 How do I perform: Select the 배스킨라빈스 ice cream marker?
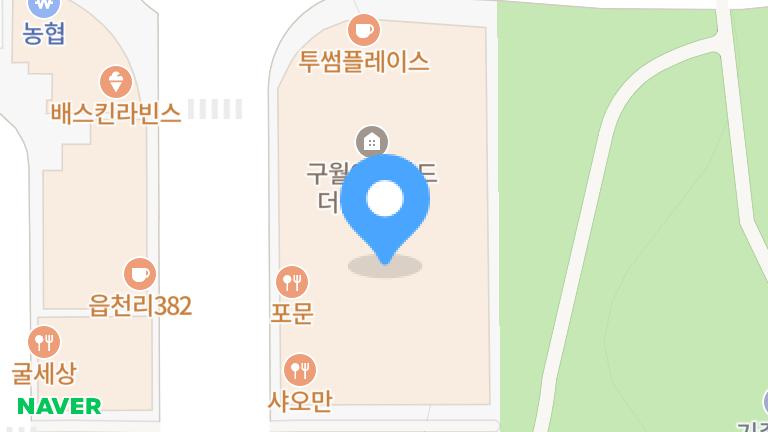[117, 82]
